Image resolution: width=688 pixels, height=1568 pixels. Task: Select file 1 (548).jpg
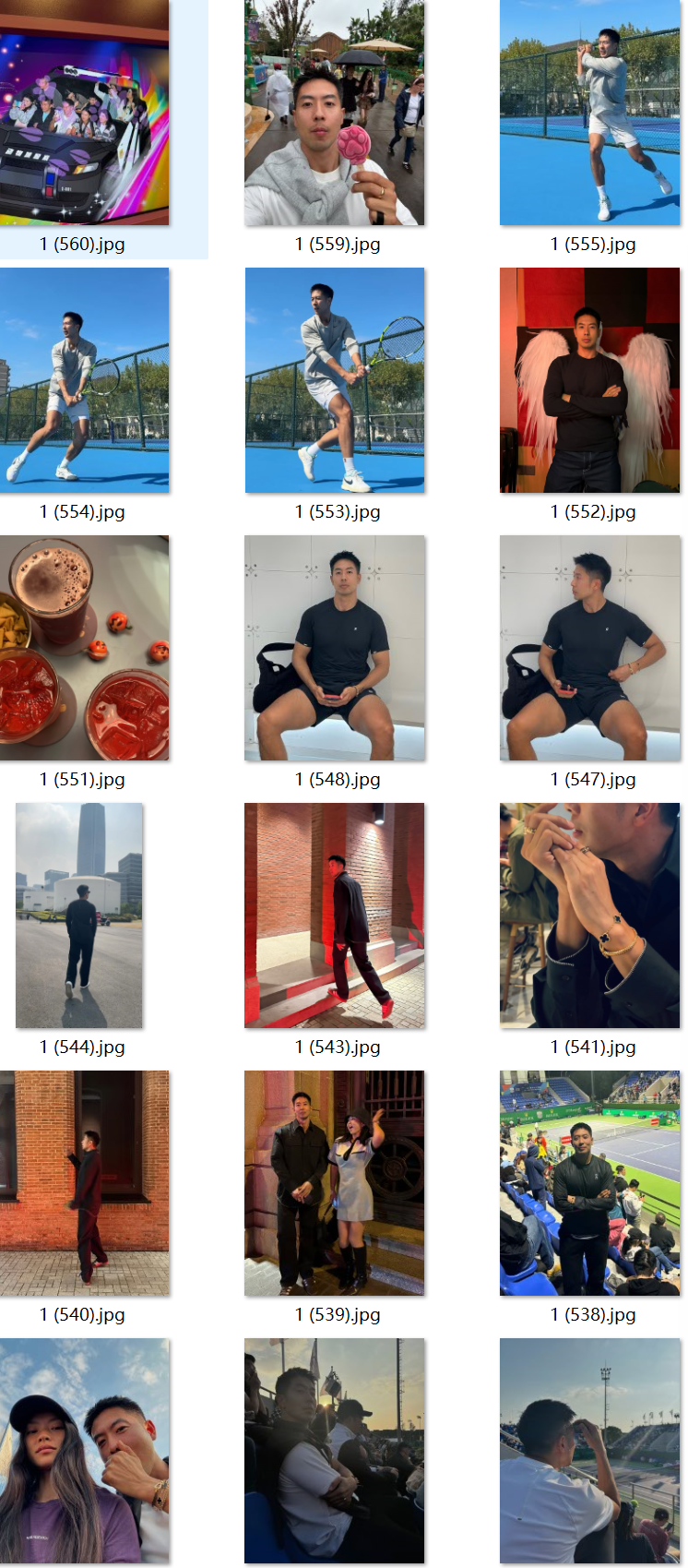335,648
